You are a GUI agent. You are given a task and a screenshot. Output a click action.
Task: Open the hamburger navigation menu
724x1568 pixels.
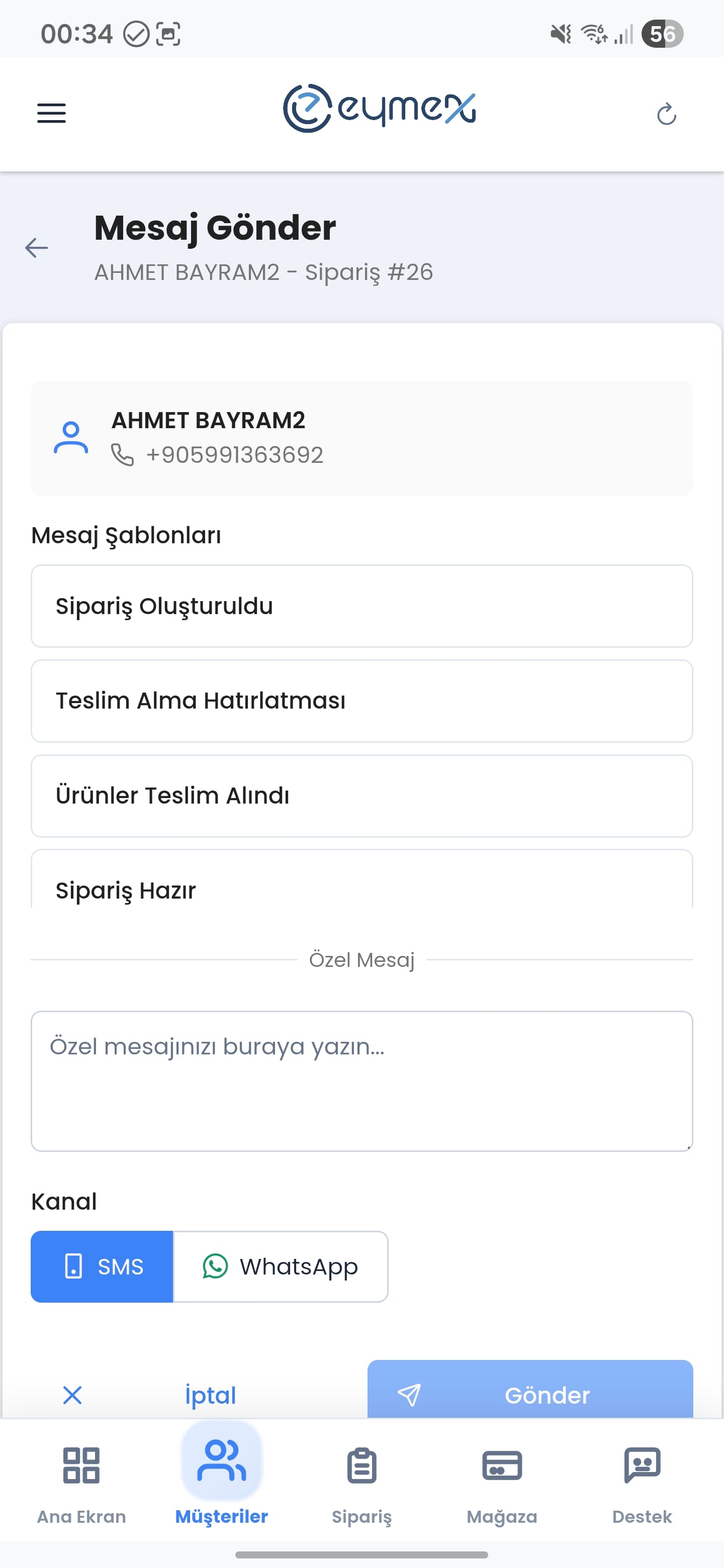[51, 113]
